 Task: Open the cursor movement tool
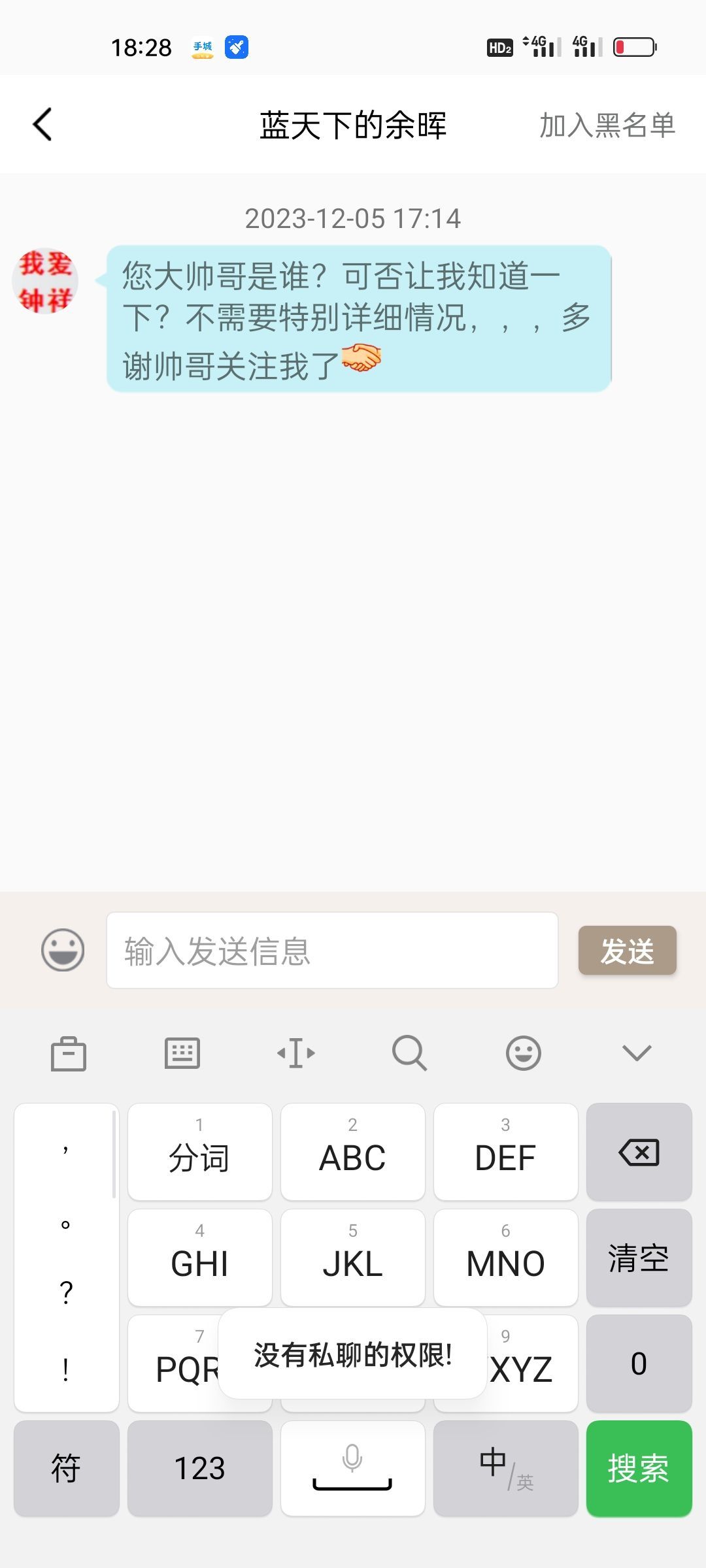pyautogui.click(x=296, y=1053)
